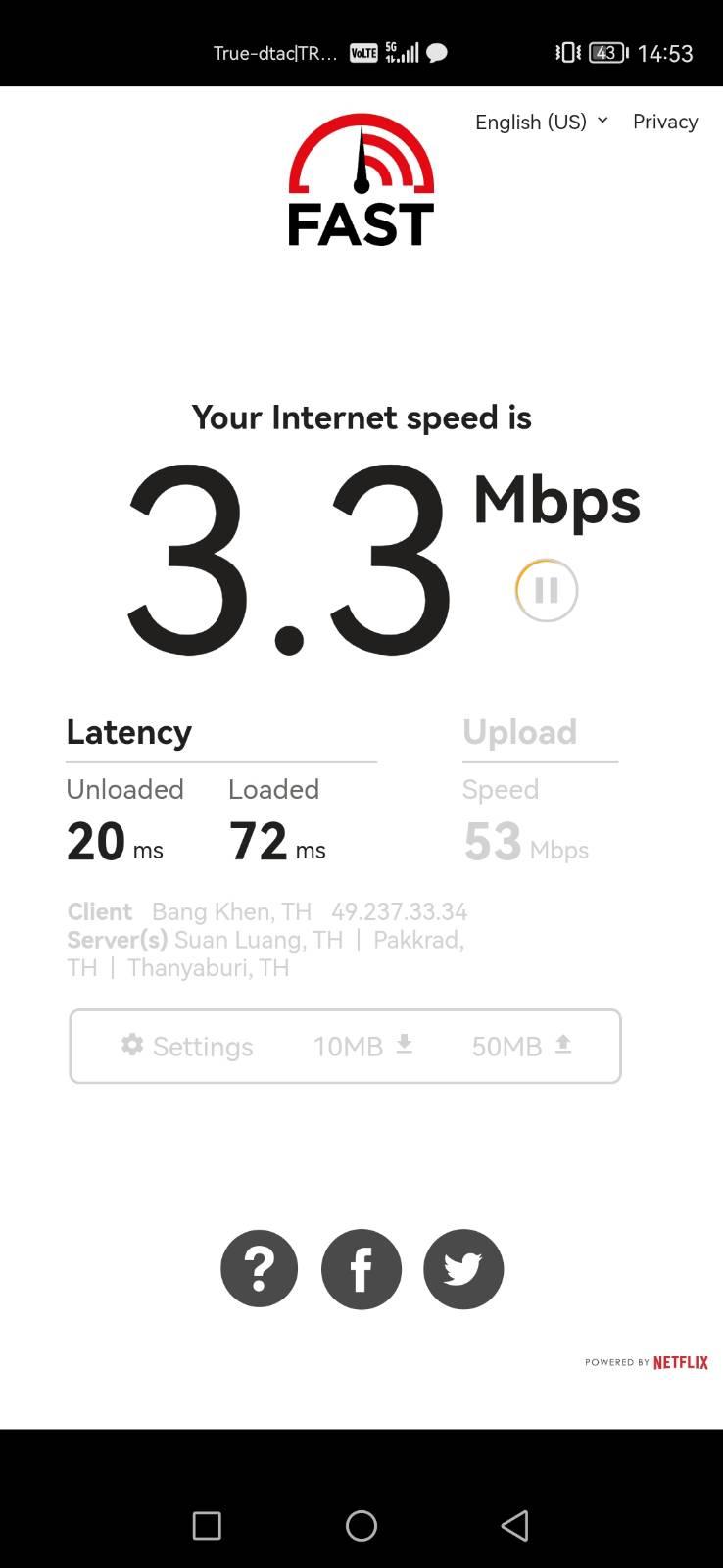Share result on Twitter
The width and height of the screenshot is (723, 1568).
(463, 1269)
